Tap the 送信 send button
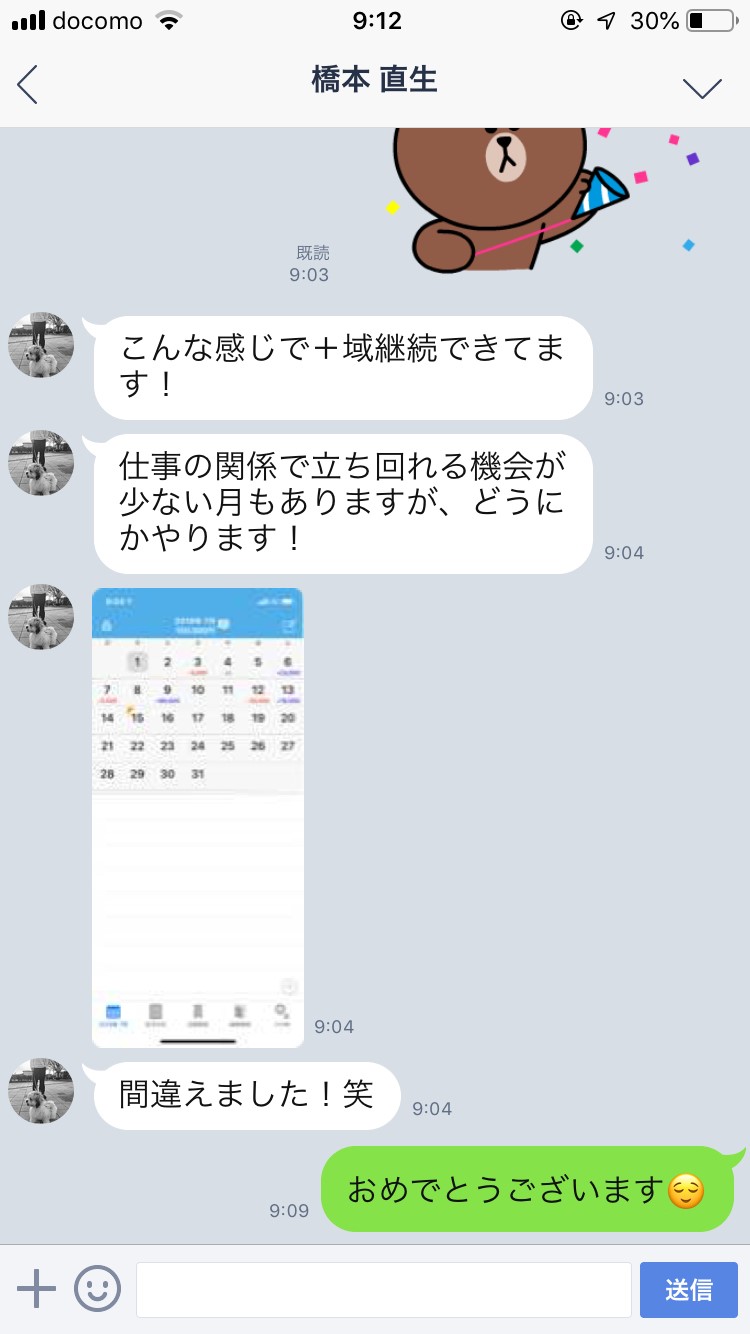The width and height of the screenshot is (750, 1334). [688, 1289]
